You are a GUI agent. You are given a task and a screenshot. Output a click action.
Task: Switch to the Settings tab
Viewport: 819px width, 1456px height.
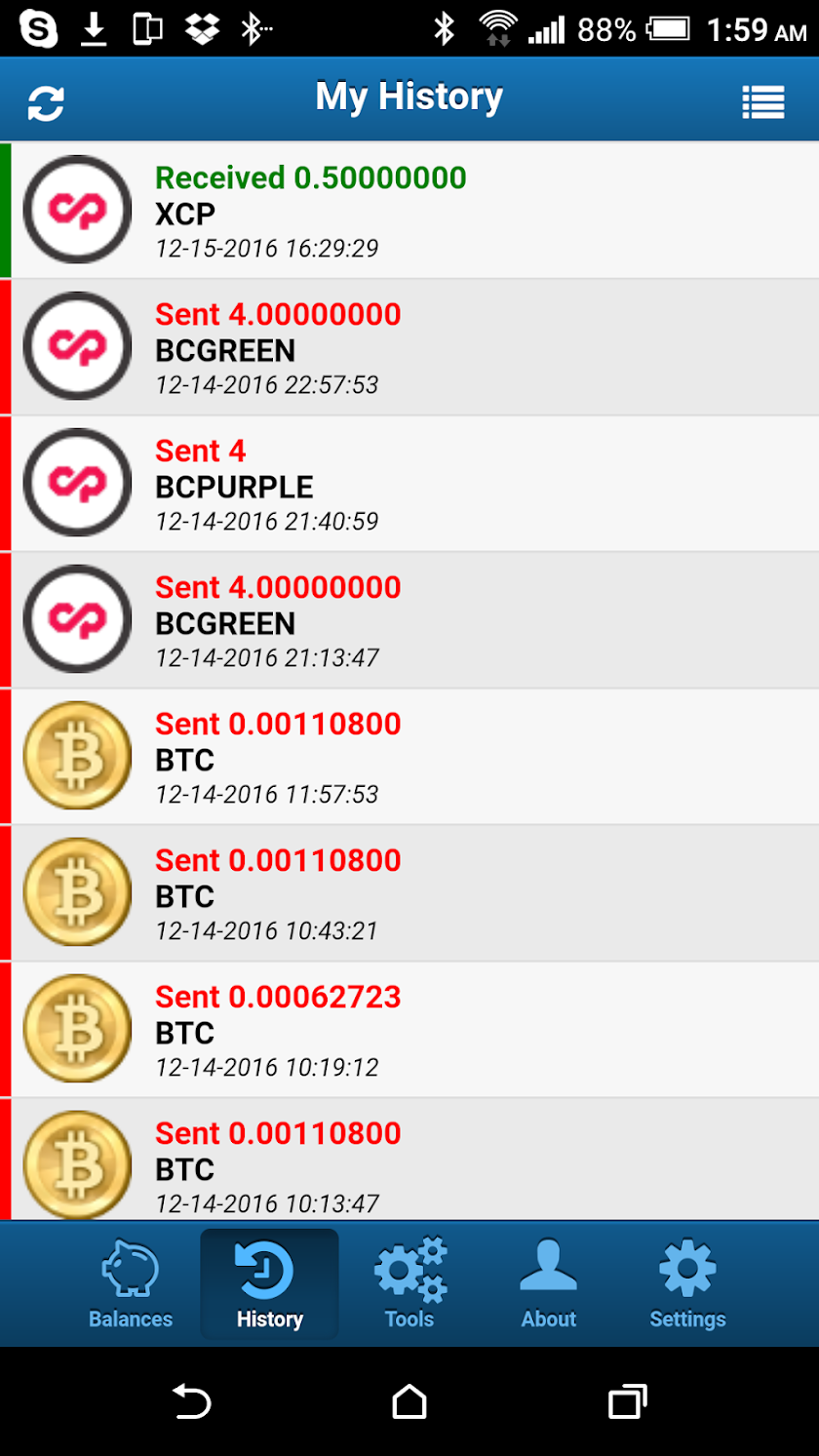coord(687,1285)
